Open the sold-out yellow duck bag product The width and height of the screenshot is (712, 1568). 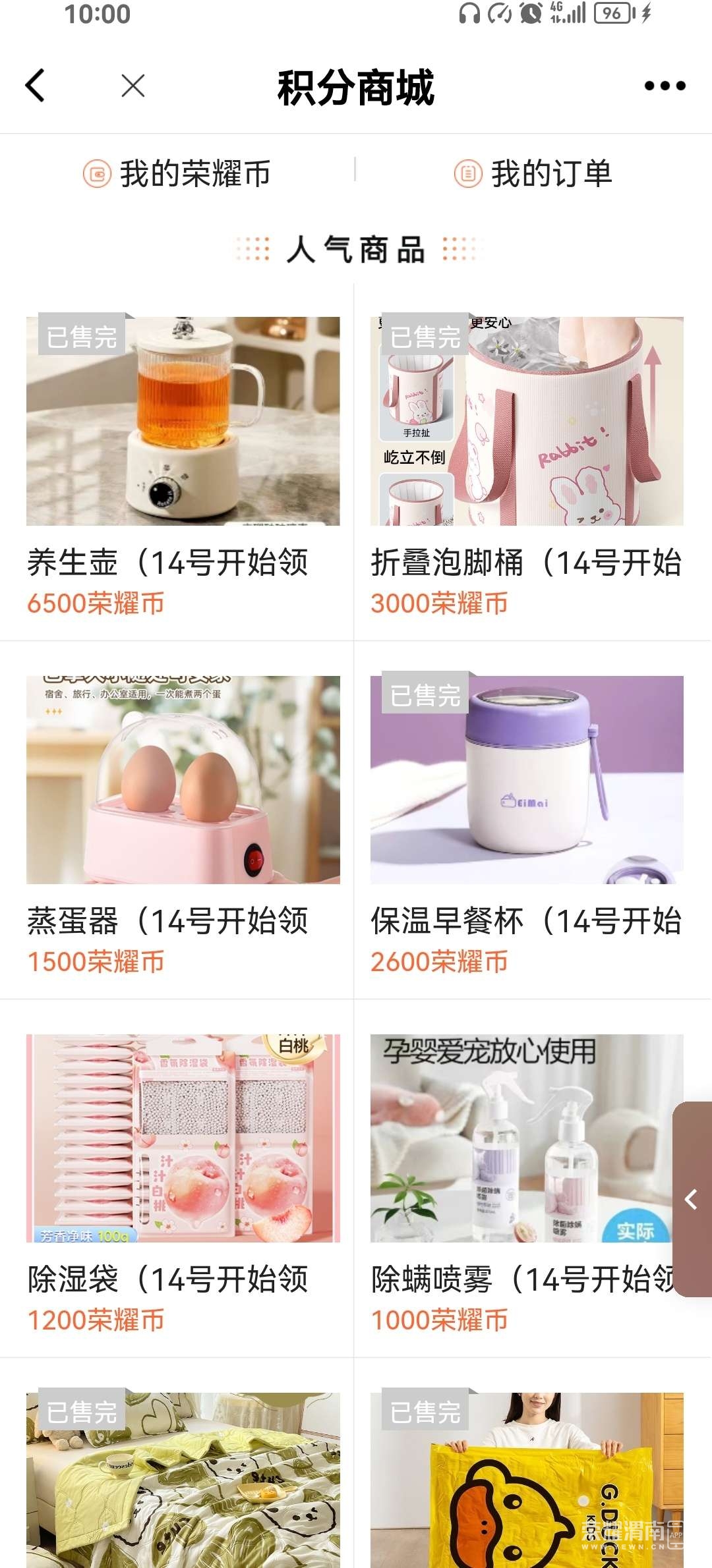click(527, 1482)
